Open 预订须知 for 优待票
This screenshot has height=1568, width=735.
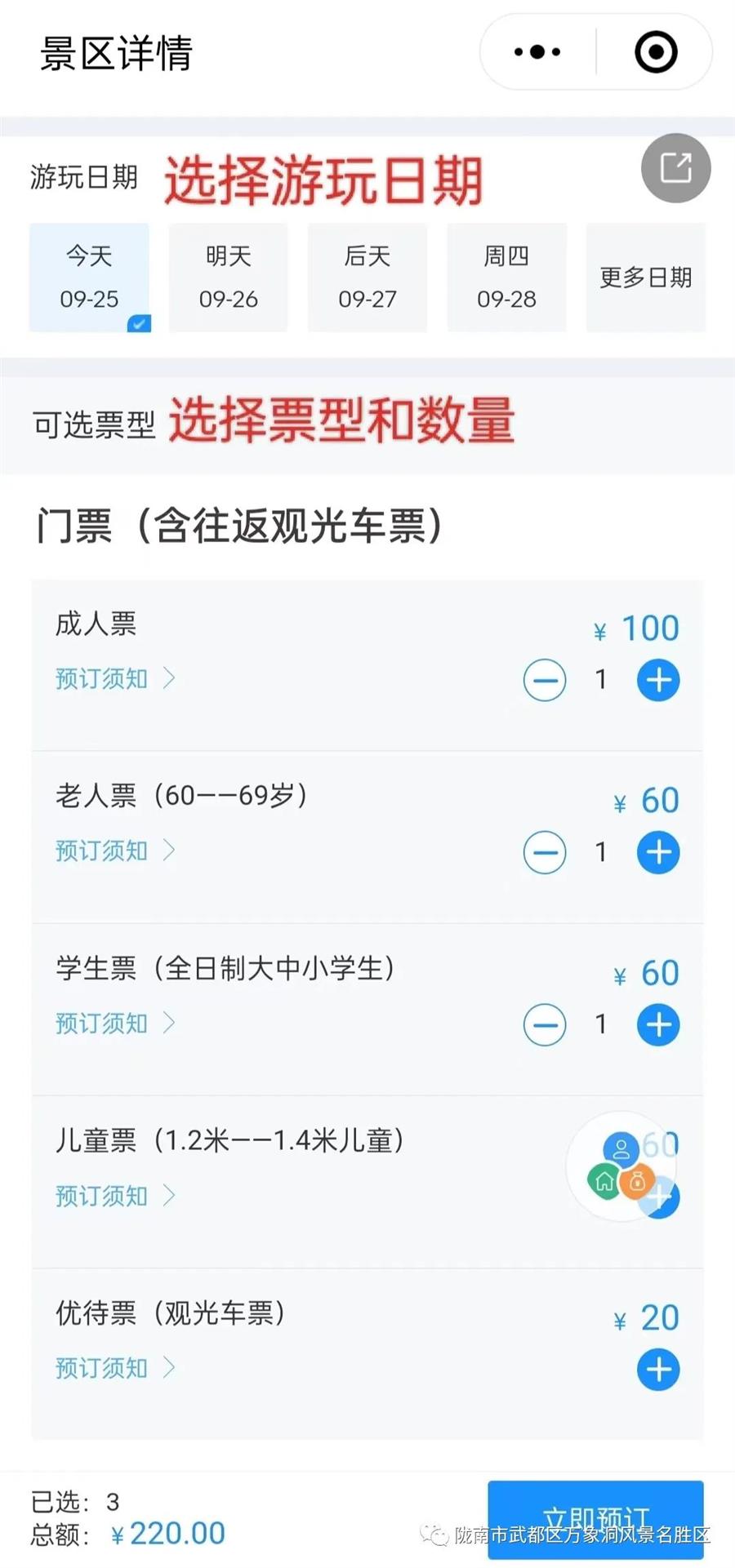114,1368
